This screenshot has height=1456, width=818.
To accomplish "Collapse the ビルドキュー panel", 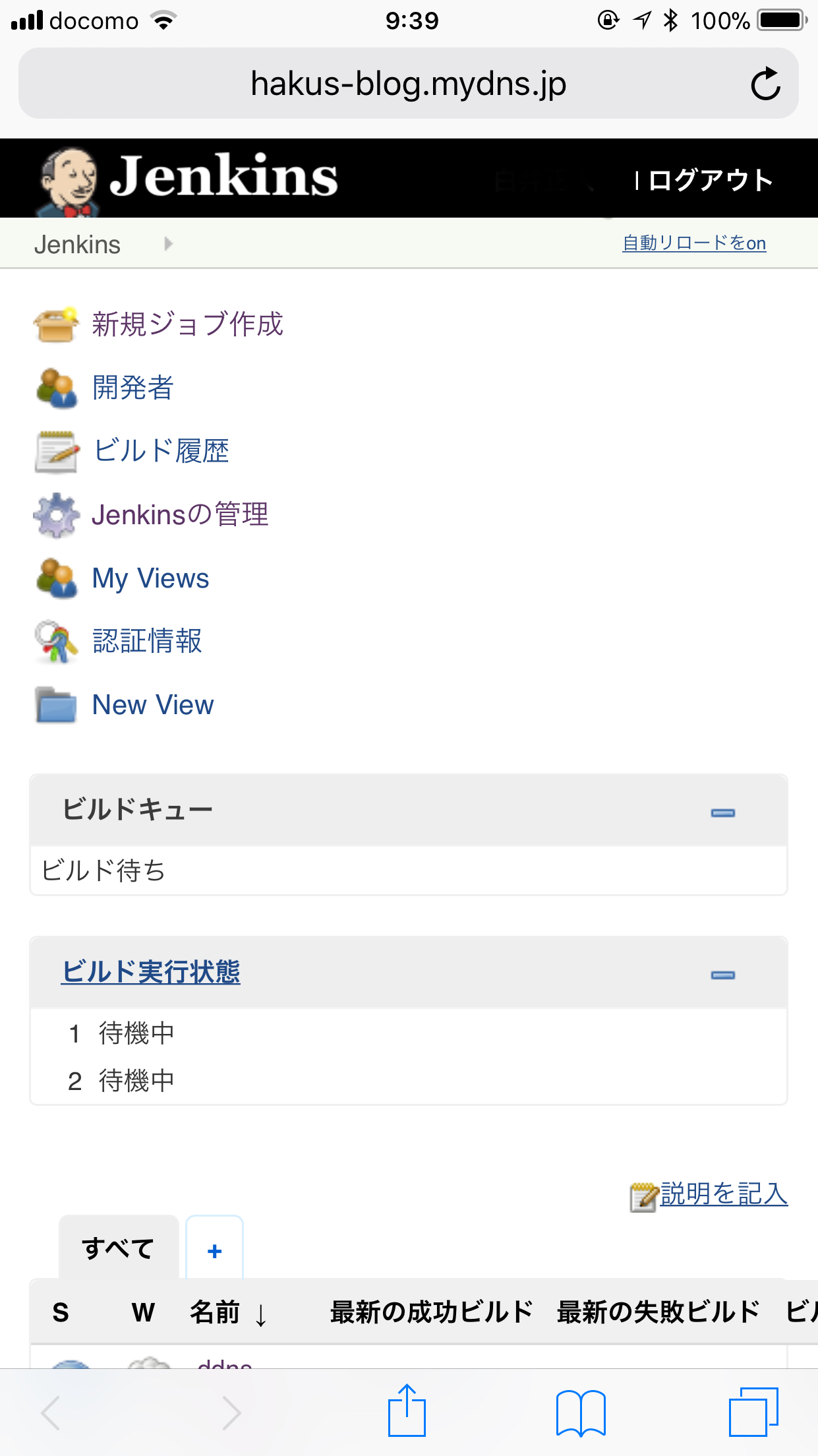I will pos(722,812).
